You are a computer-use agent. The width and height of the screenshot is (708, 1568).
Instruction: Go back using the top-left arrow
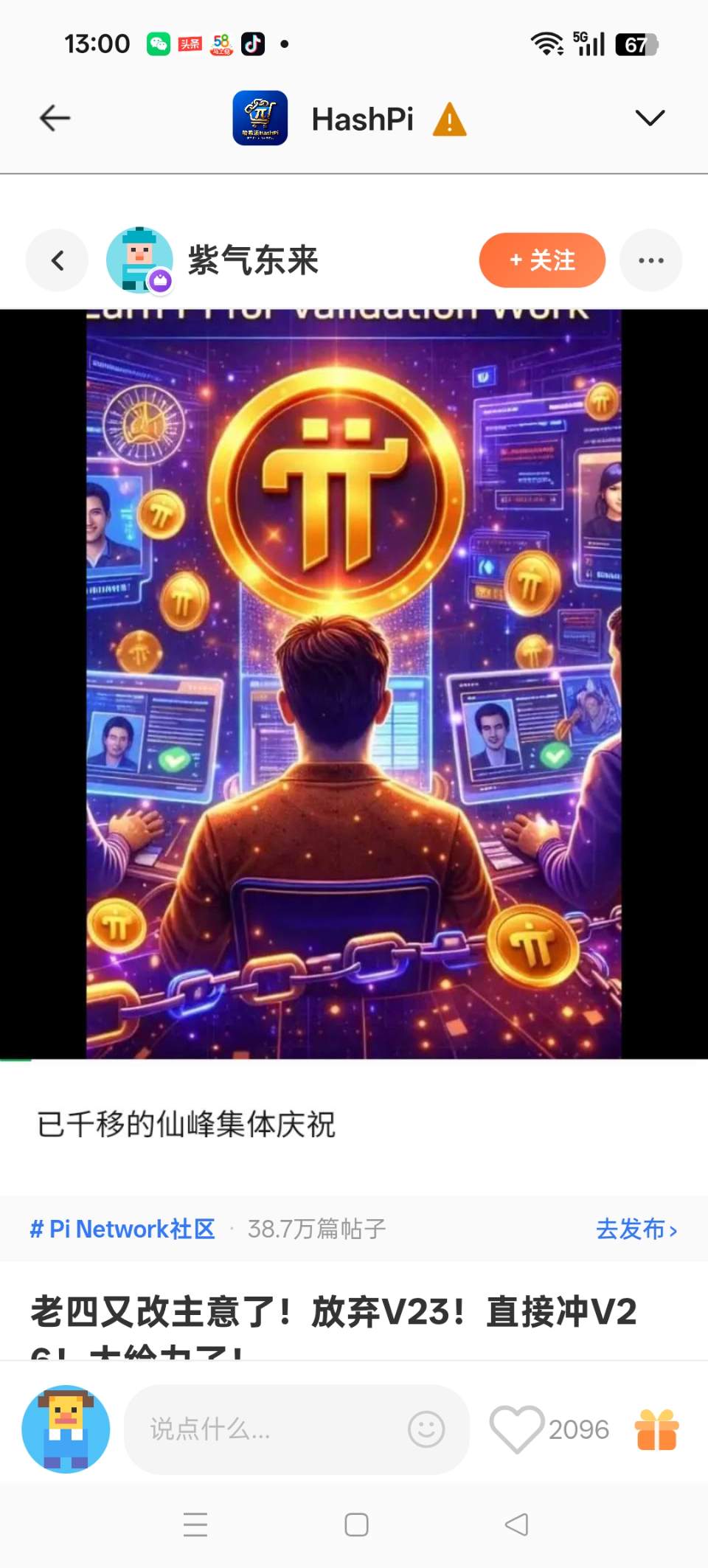[55, 118]
